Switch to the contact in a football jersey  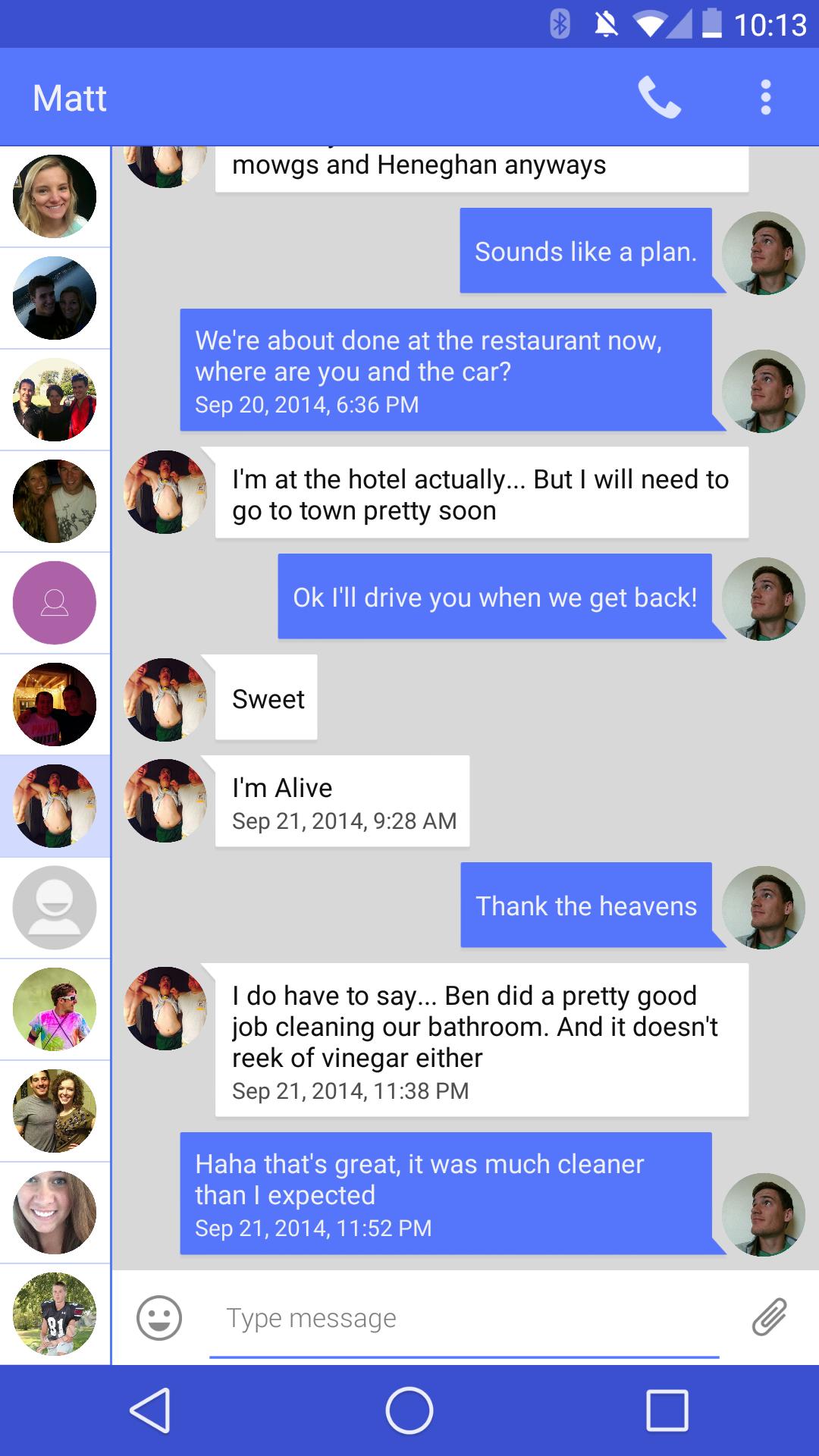(55, 1314)
